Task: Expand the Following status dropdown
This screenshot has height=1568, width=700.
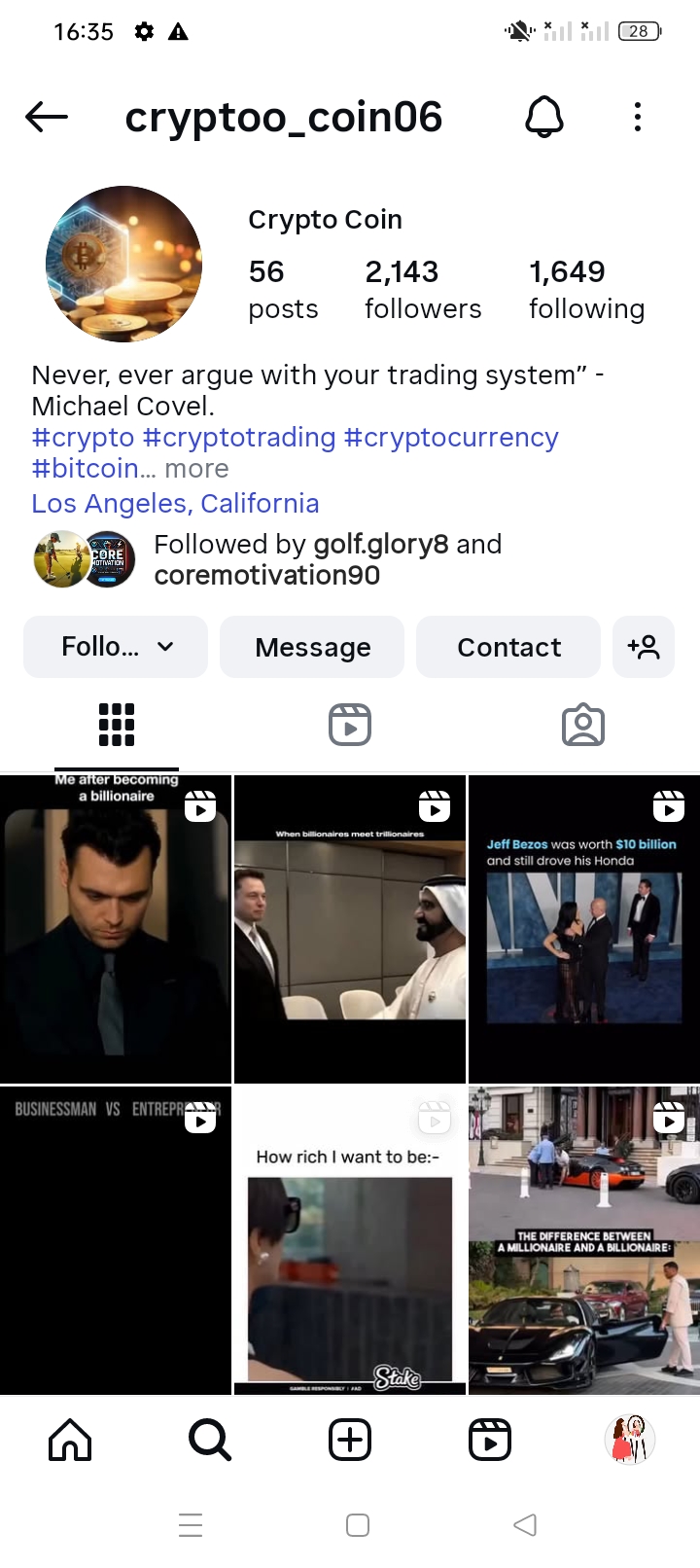Action: 115,647
